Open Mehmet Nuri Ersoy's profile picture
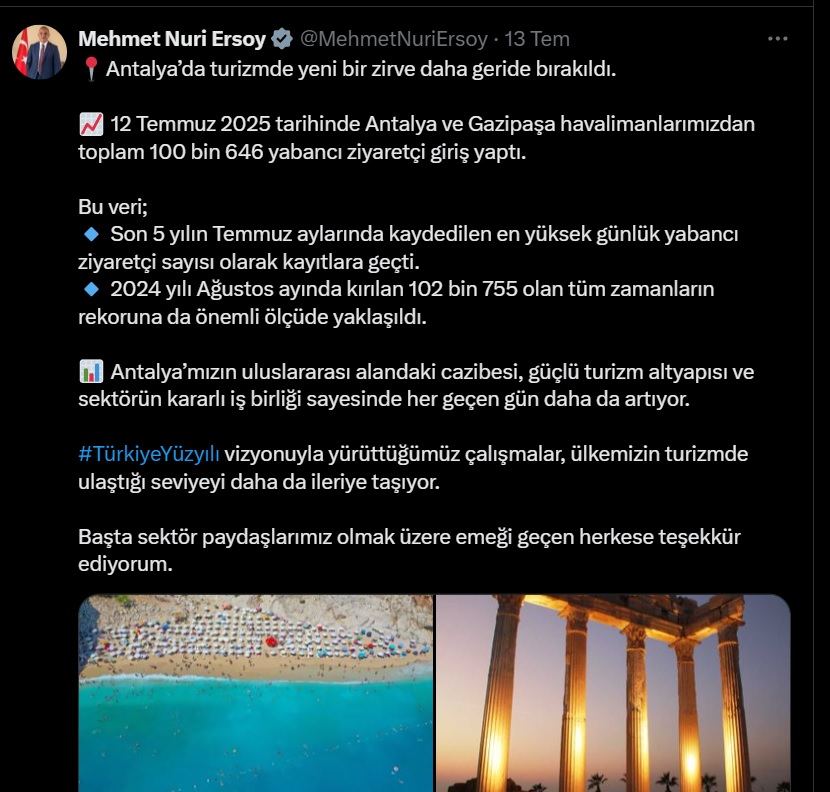 pyautogui.click(x=39, y=53)
